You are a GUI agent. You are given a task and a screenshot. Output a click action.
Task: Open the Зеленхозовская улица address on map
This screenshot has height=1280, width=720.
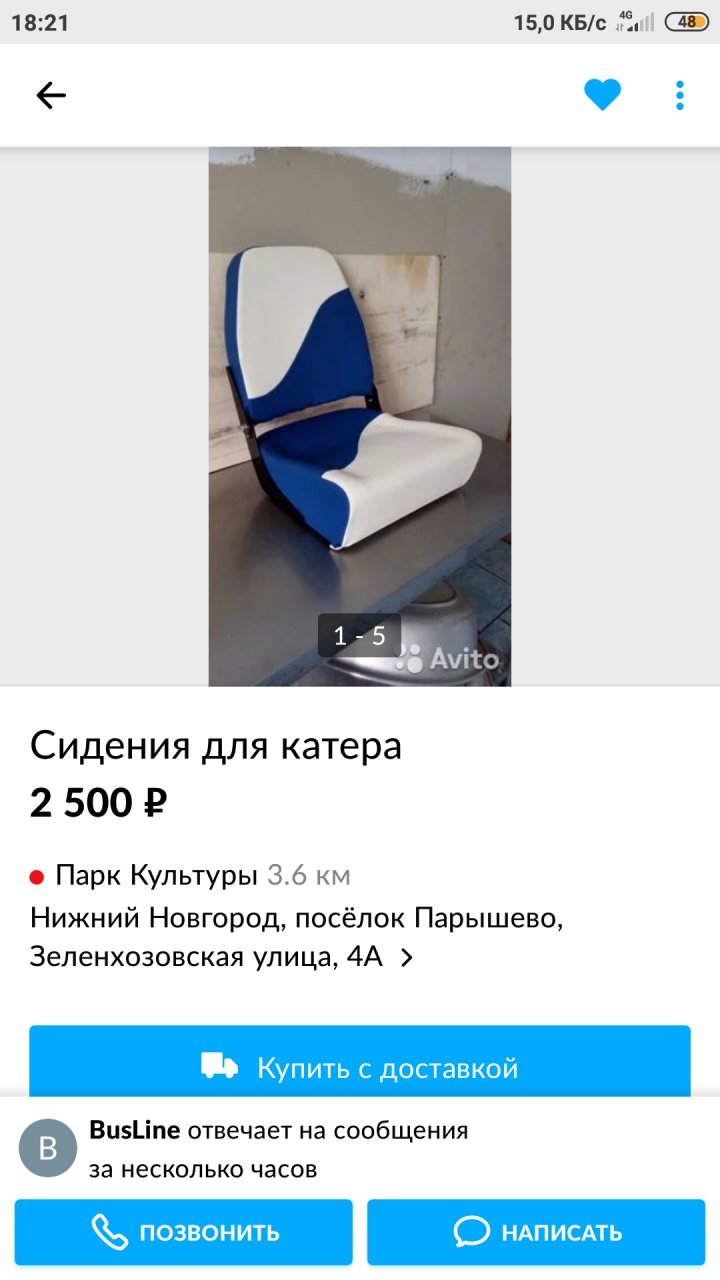pyautogui.click(x=221, y=957)
